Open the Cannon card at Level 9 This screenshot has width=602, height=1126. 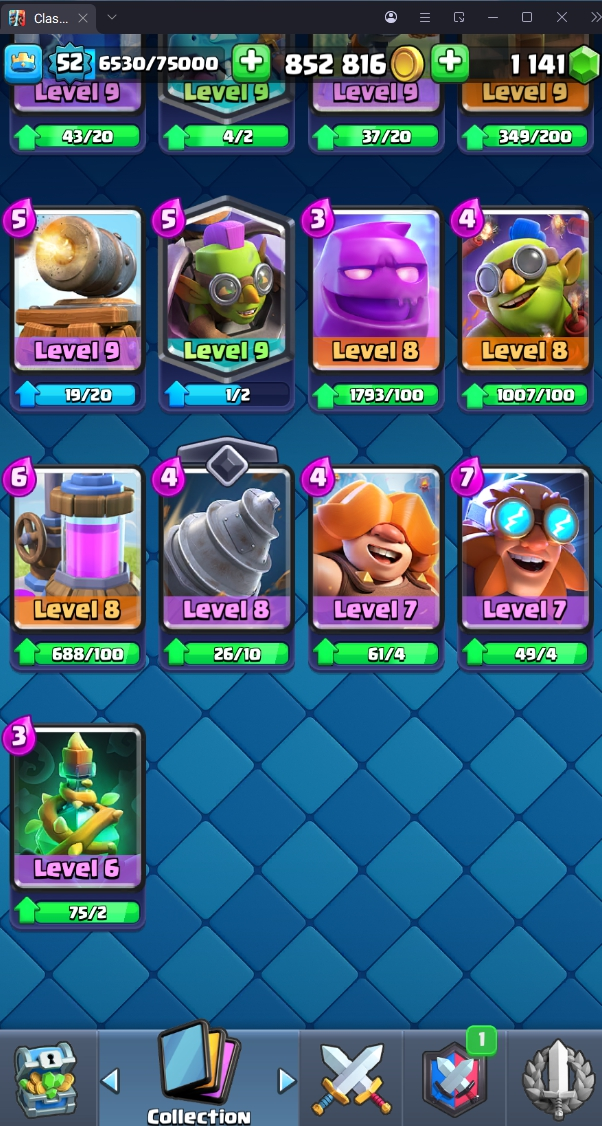[x=77, y=290]
